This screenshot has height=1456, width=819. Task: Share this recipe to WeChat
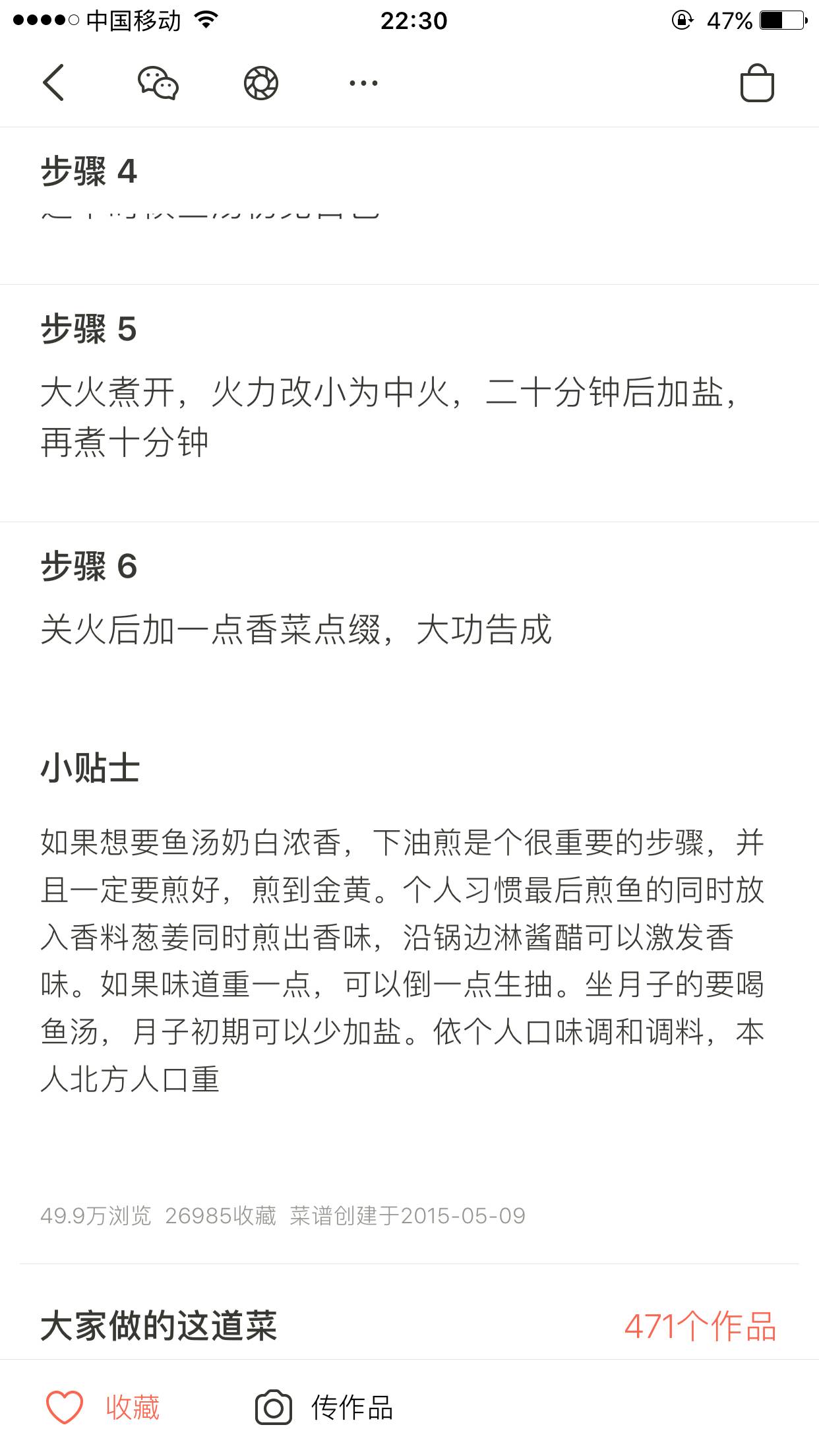(x=158, y=83)
